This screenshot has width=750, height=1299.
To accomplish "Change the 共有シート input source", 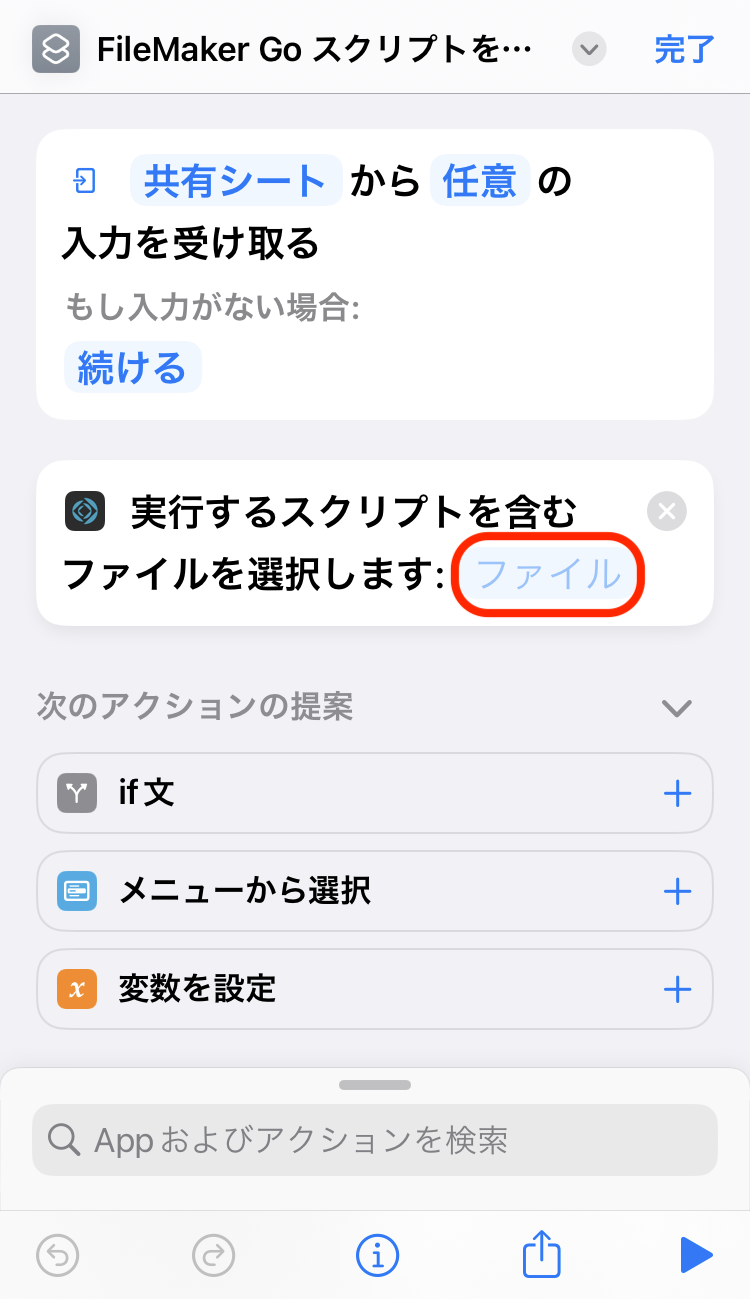I will [236, 181].
